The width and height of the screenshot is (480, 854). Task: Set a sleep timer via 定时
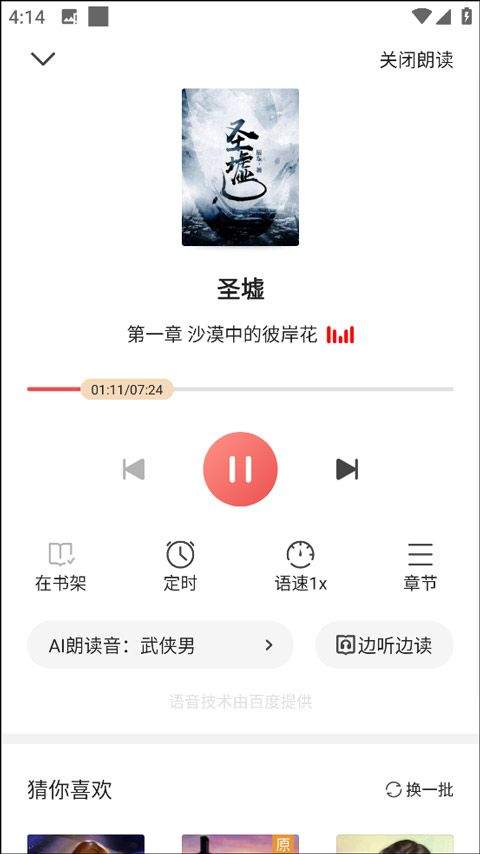(x=180, y=566)
